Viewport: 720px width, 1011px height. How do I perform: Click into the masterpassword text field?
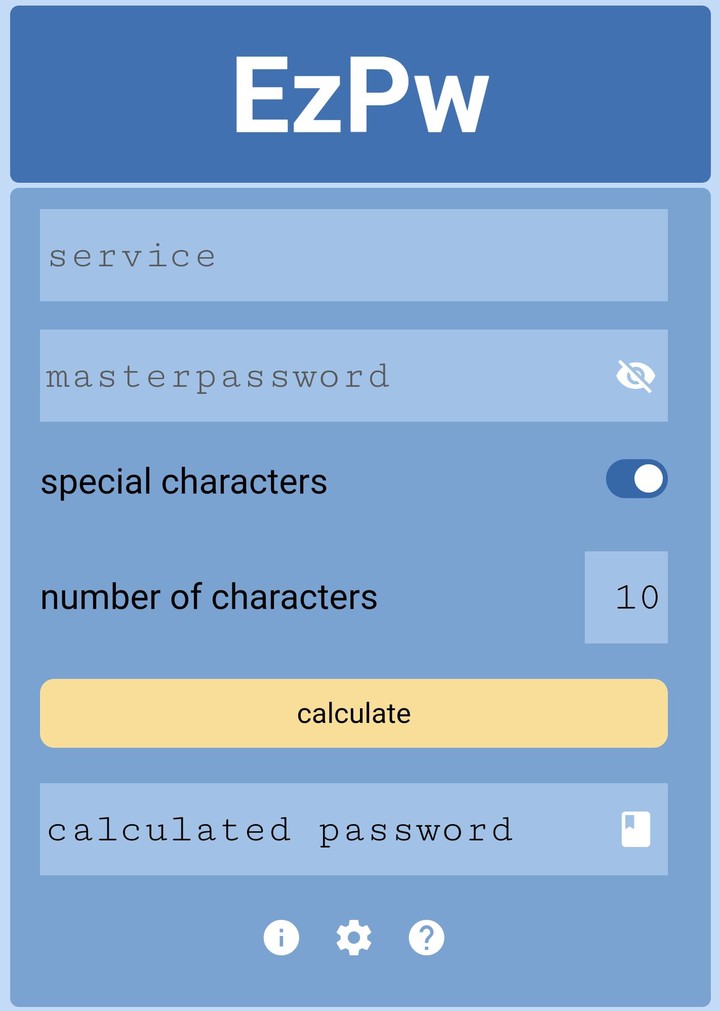(x=300, y=375)
